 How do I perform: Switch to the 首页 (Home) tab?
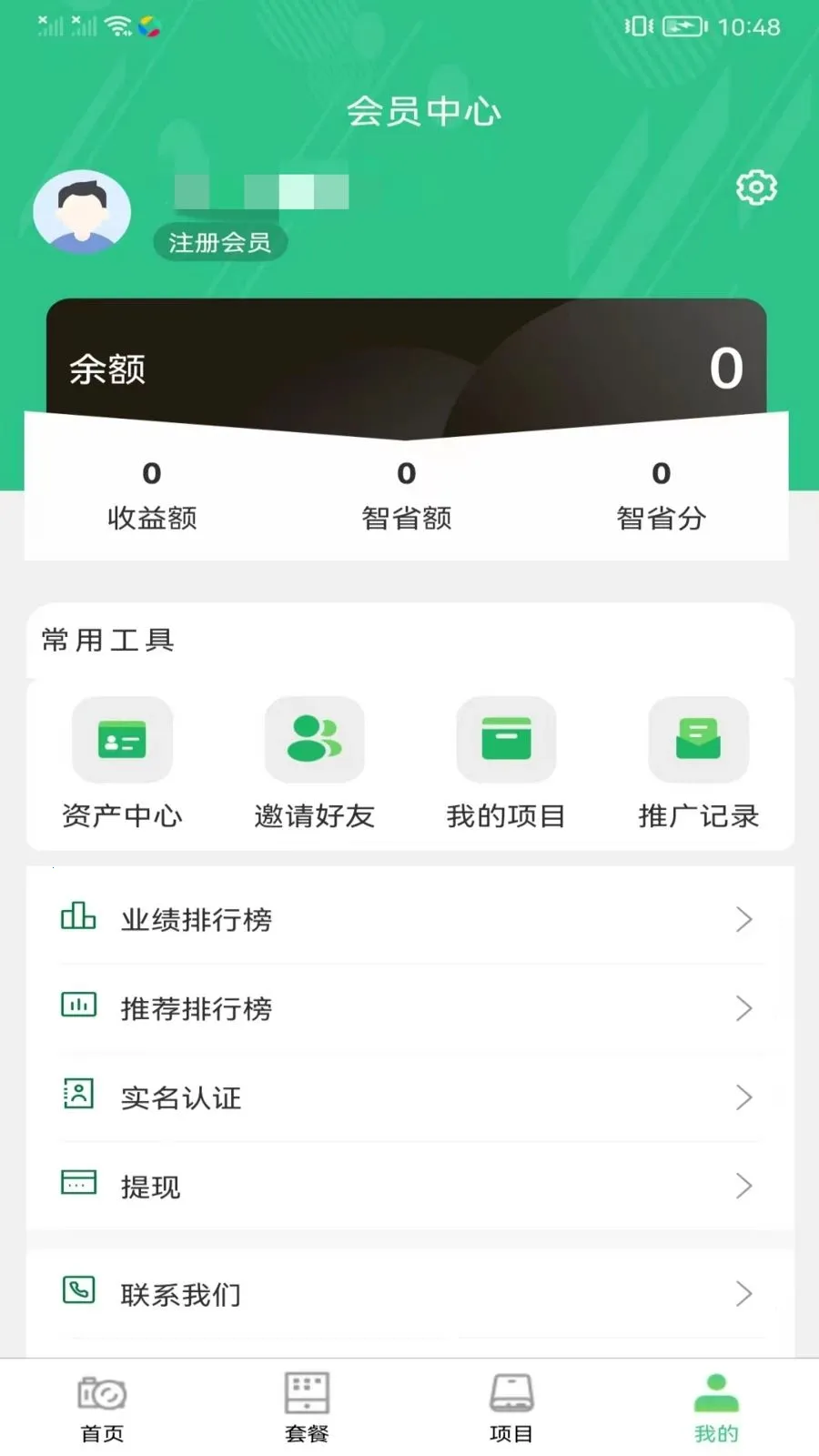102,1406
